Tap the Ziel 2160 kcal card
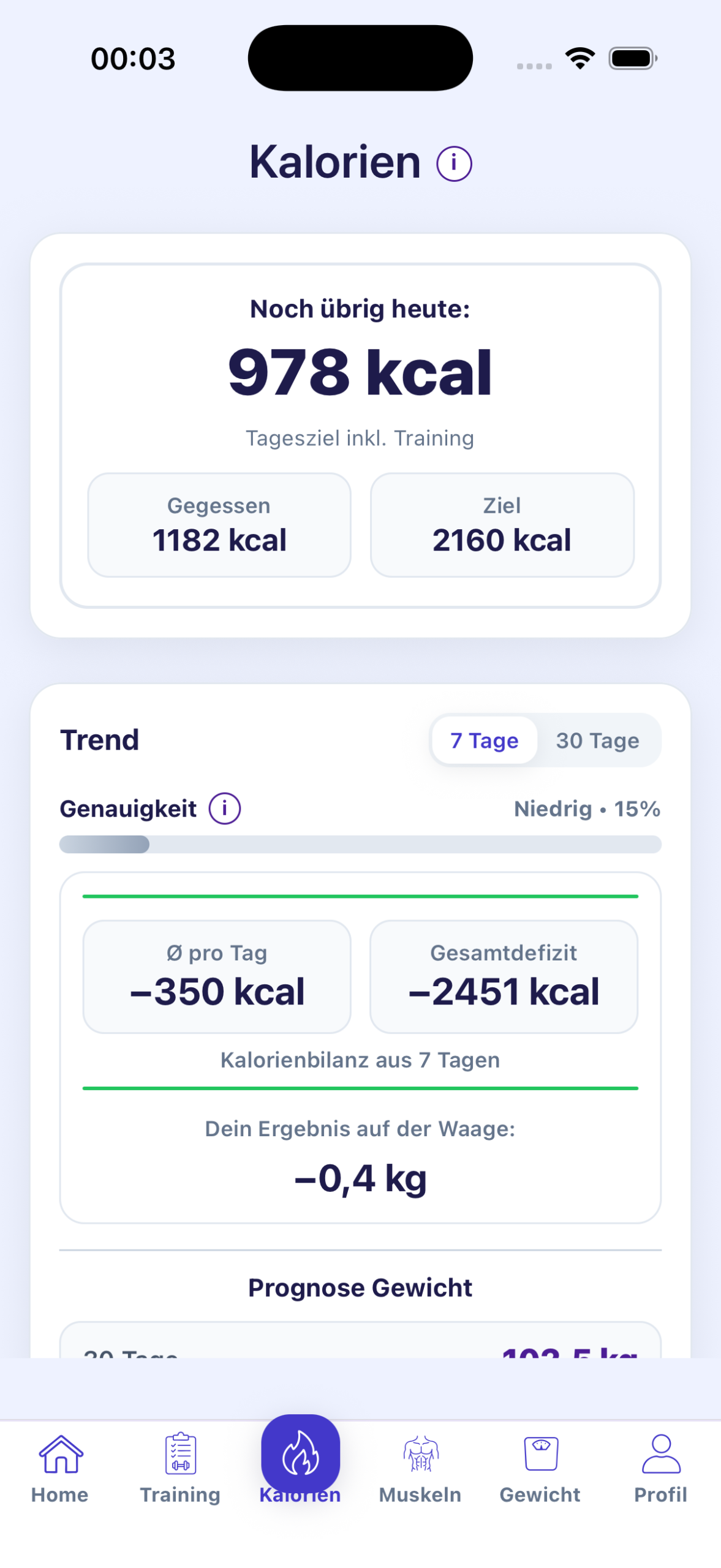Screen dimensions: 721x1568 pos(502,524)
